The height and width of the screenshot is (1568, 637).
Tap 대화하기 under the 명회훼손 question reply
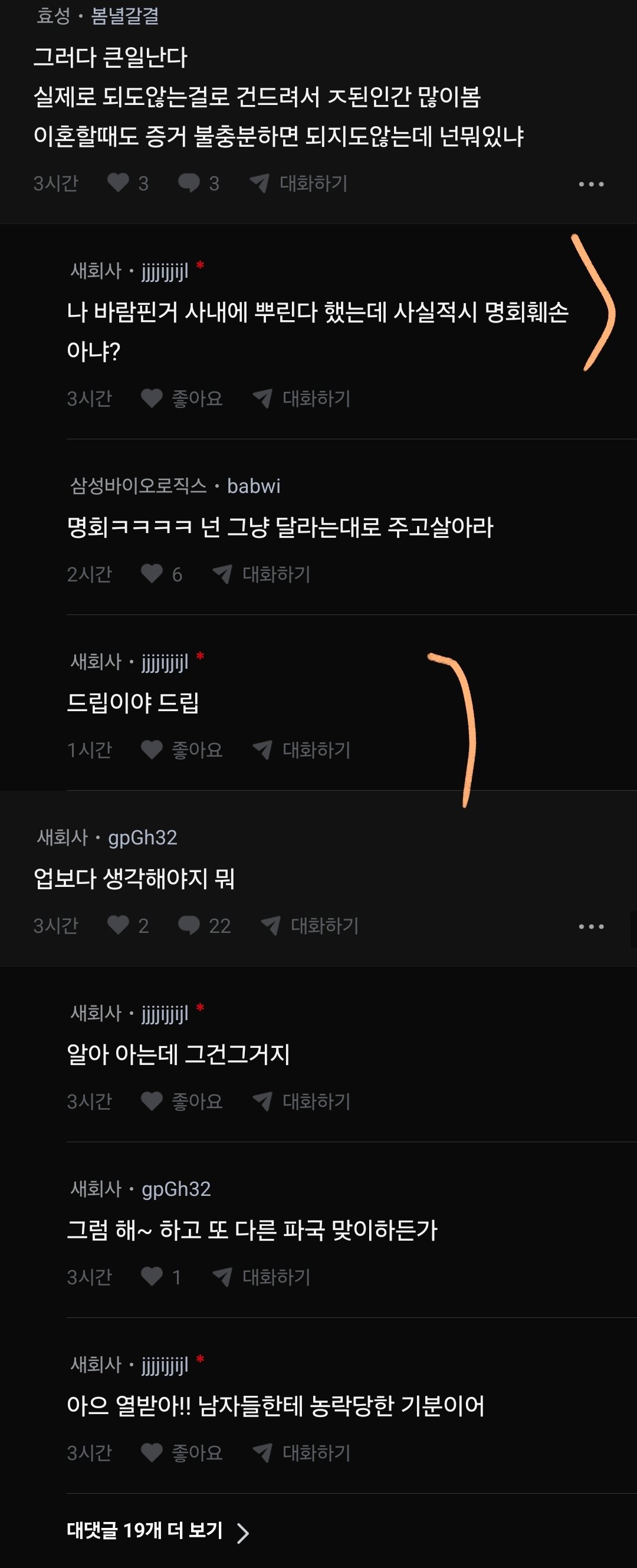click(302, 399)
